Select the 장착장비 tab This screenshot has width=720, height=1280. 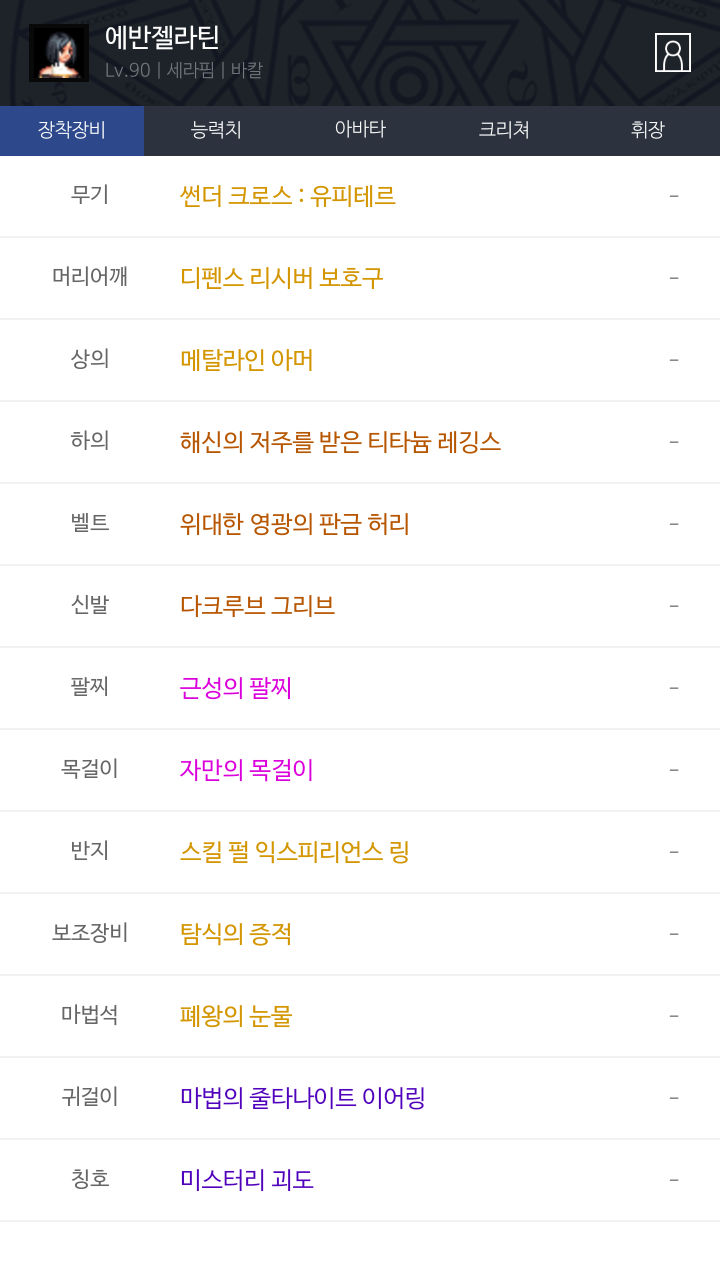pos(72,130)
